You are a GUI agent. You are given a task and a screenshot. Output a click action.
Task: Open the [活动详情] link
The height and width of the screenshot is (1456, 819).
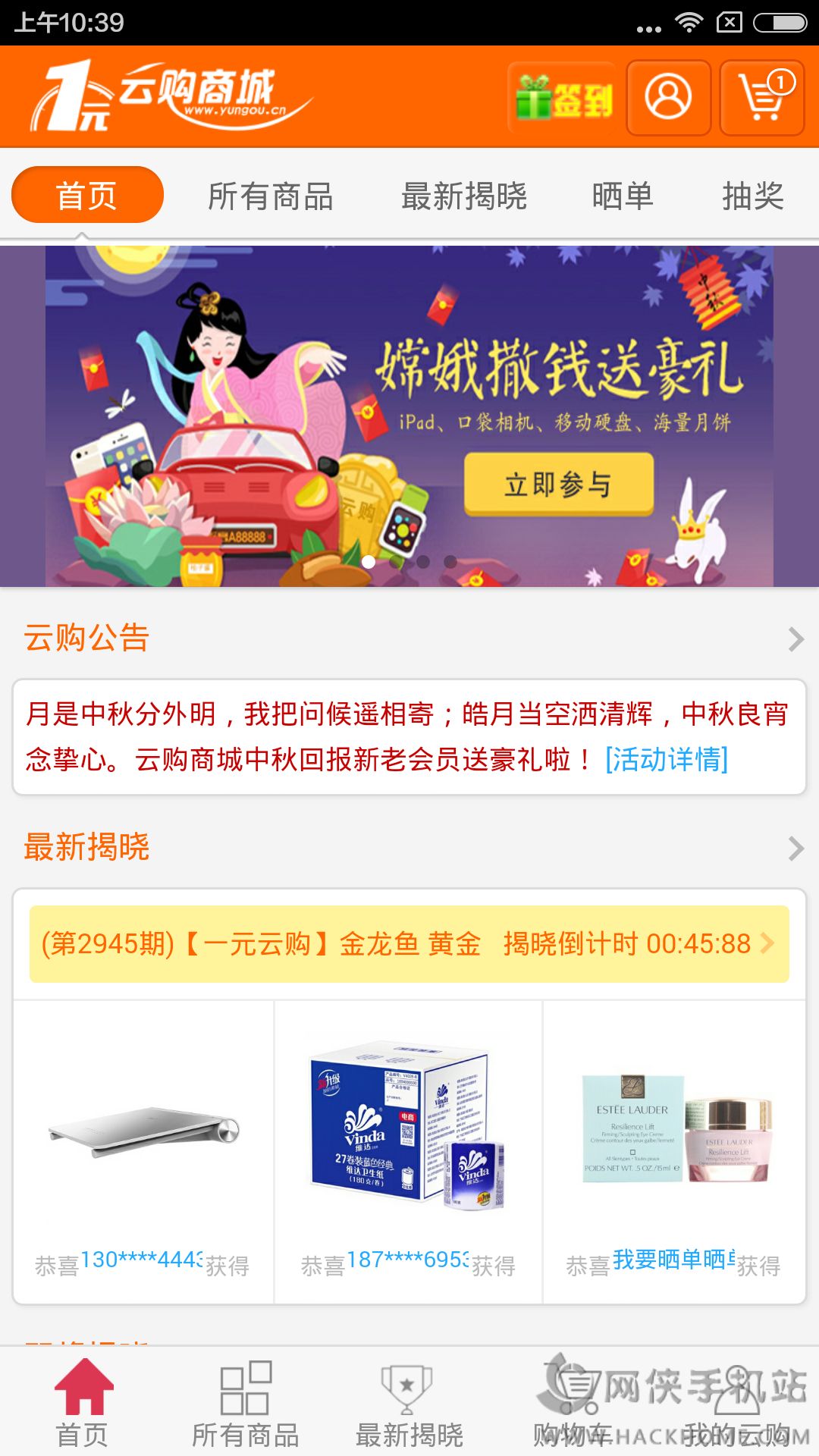tap(667, 759)
